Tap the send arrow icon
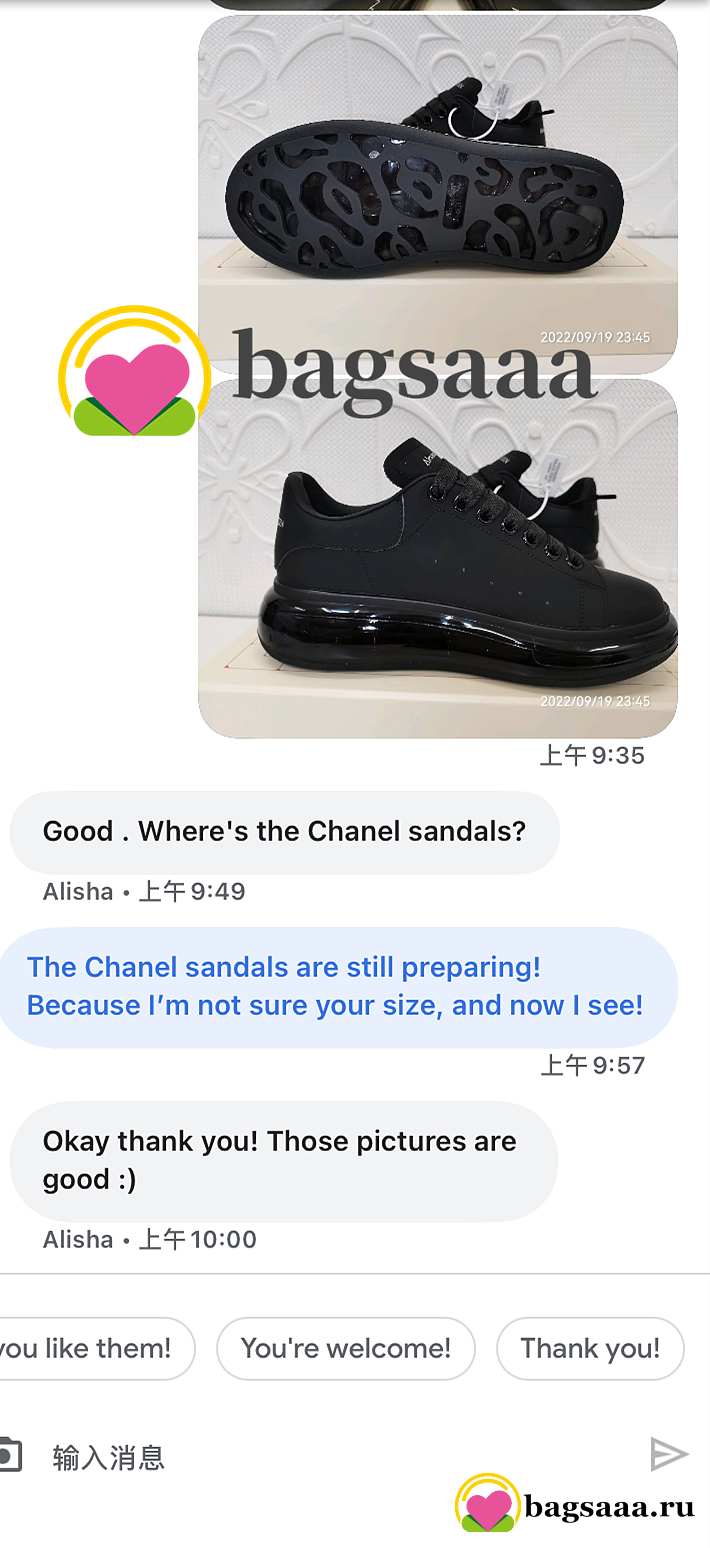This screenshot has width=710, height=1548. tap(669, 1454)
